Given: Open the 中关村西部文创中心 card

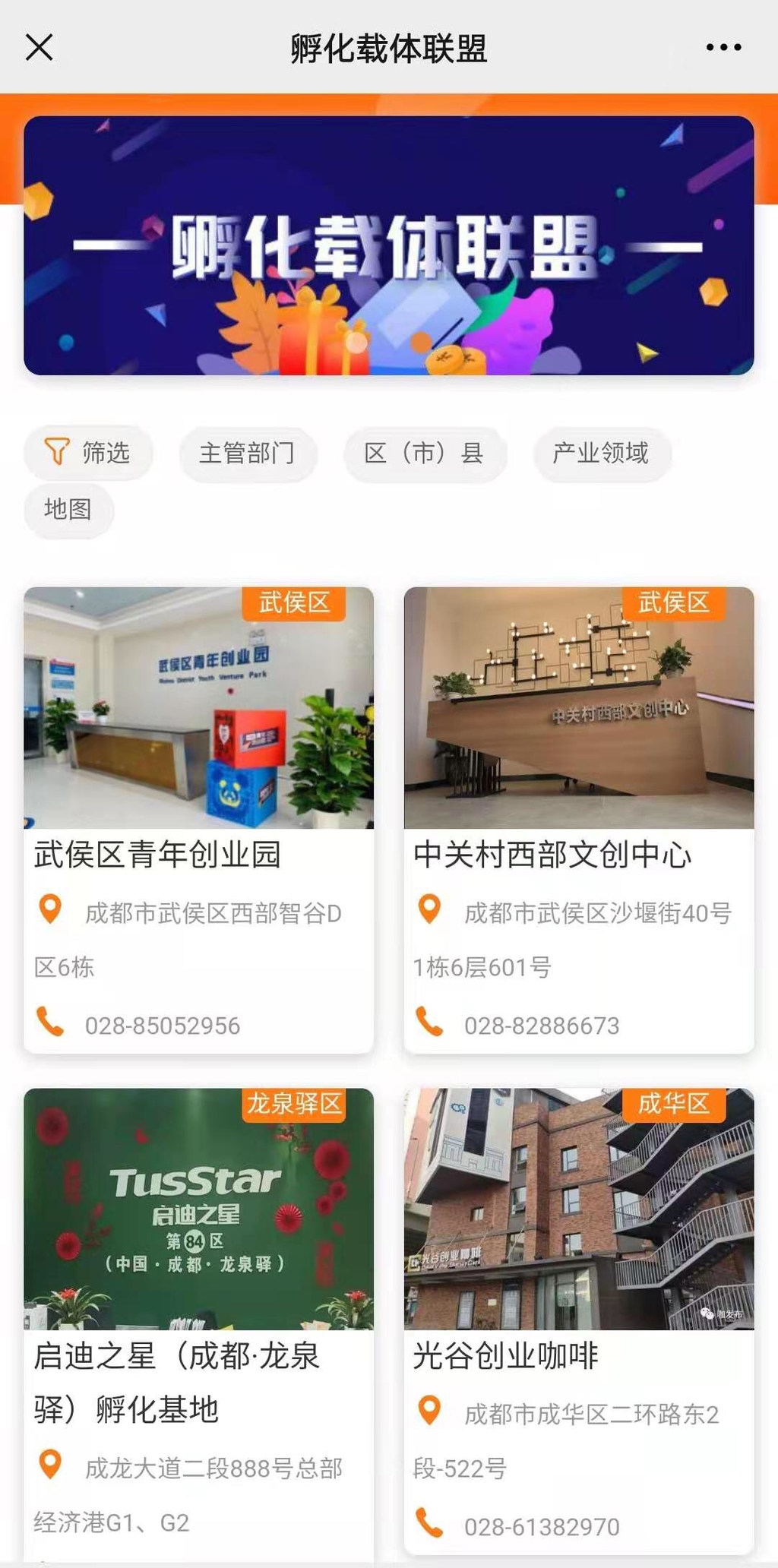Looking at the screenshot, I should 578,819.
